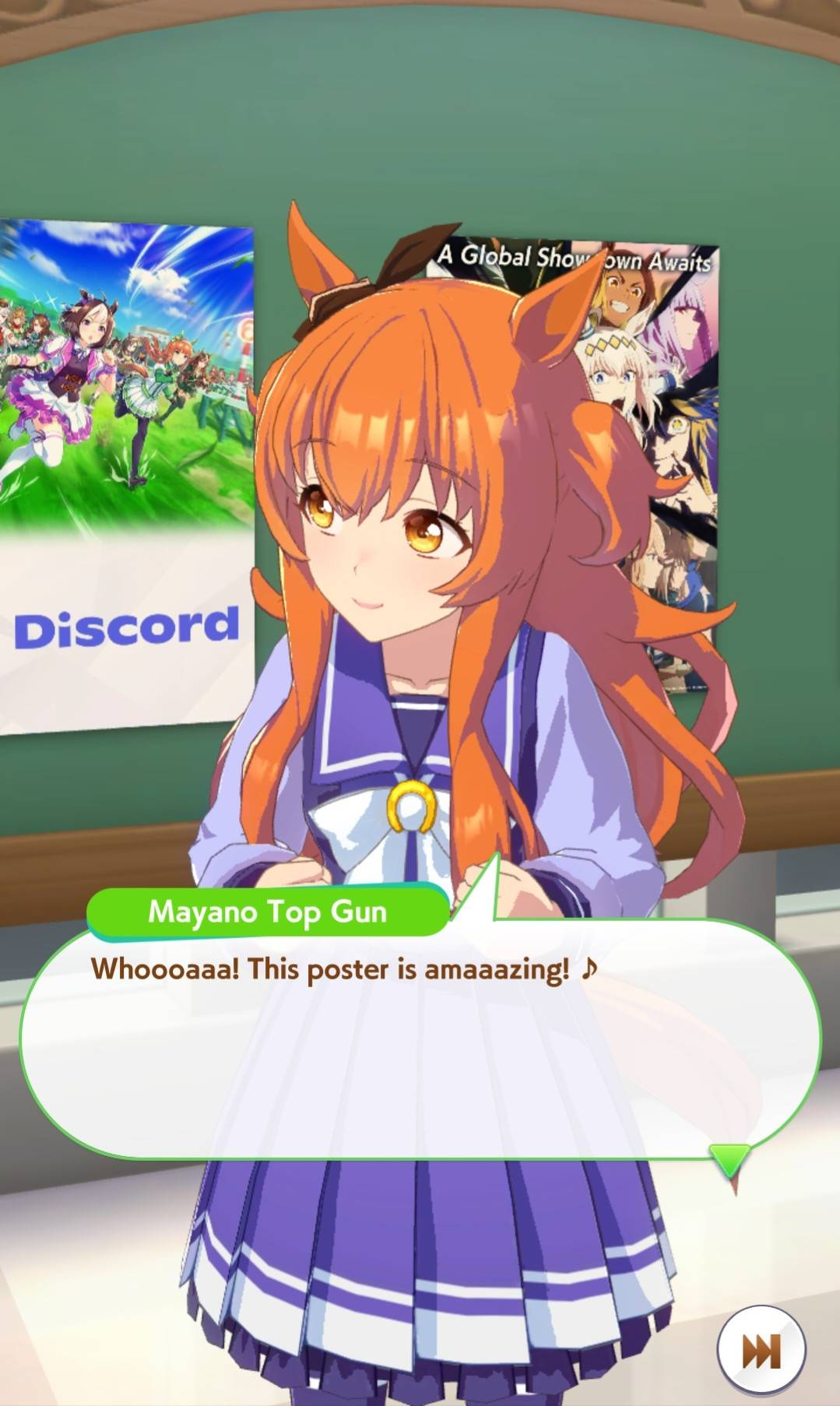The image size is (840, 1406).
Task: Skip the dialogue with fast-forward button
Action: [761, 1350]
